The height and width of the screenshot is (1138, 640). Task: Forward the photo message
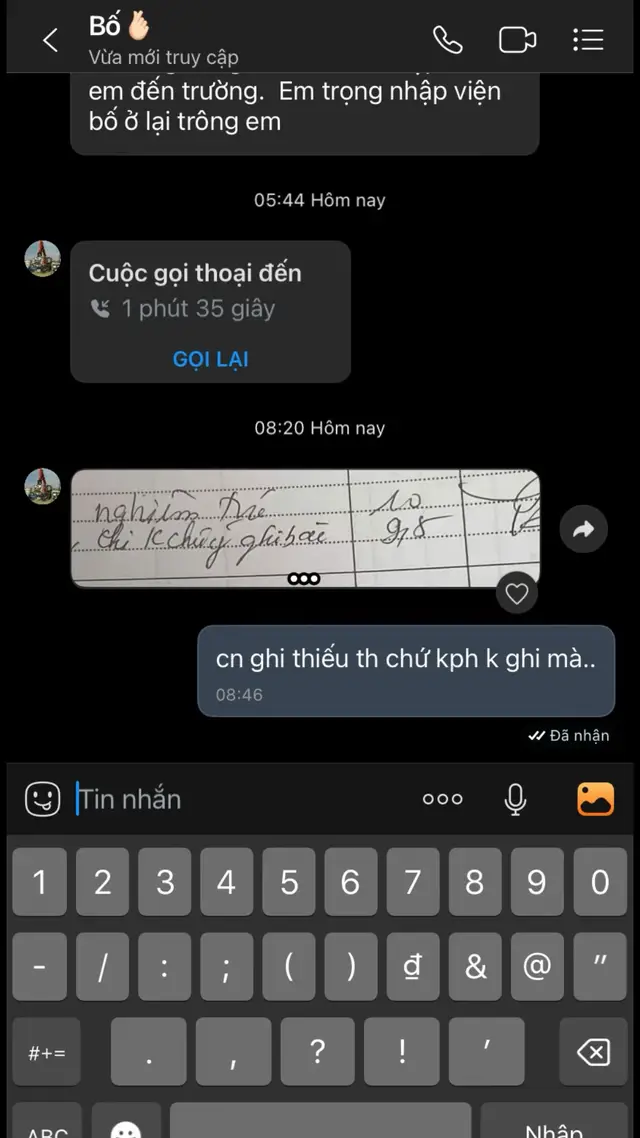583,530
